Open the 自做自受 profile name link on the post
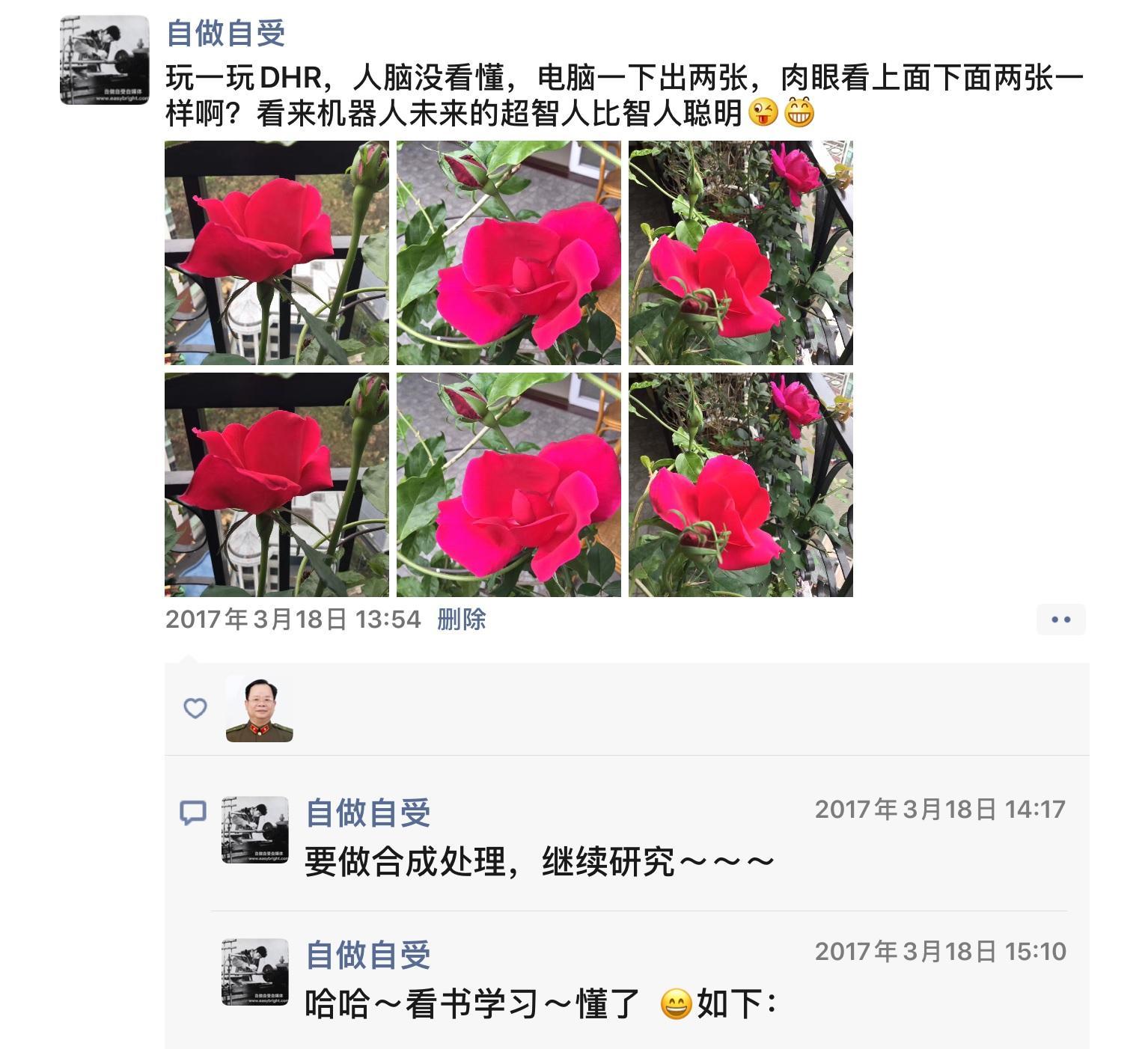 [x=226, y=34]
